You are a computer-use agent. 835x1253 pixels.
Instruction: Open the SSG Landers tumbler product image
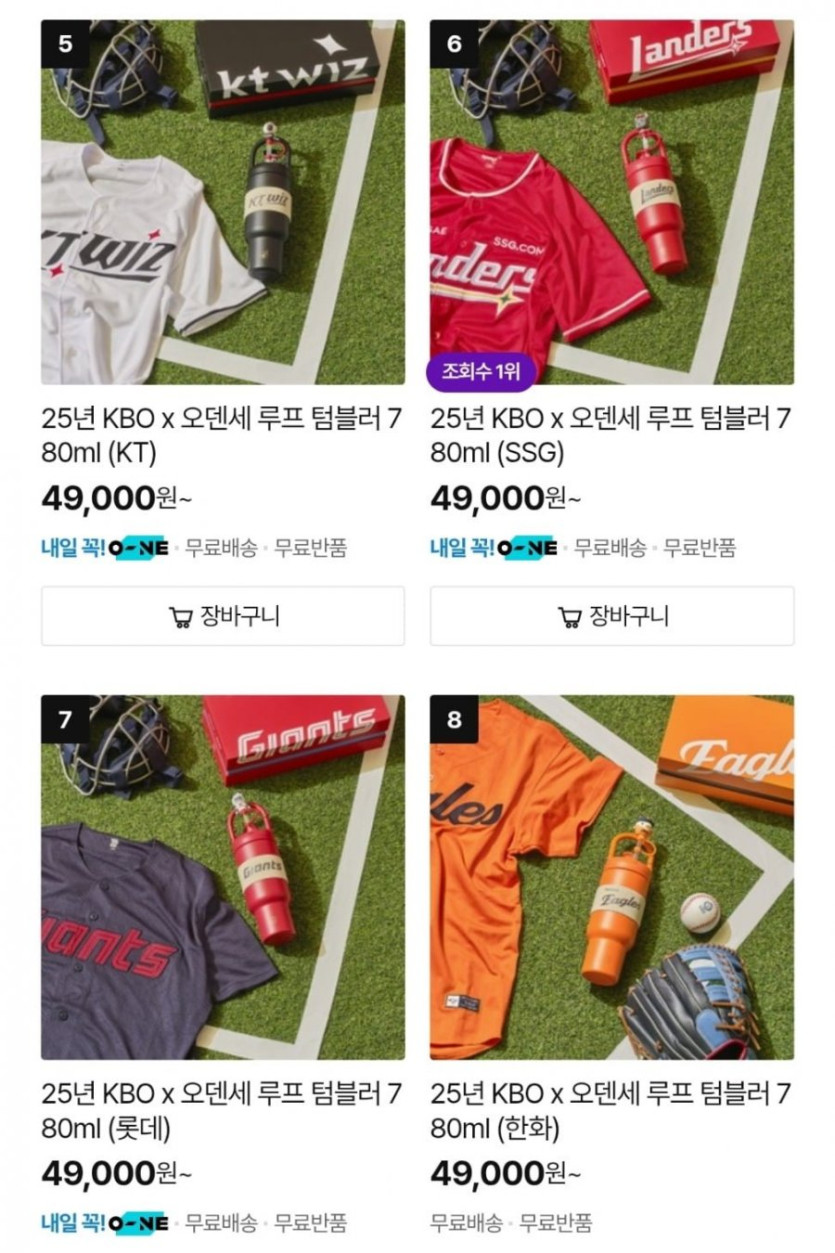point(612,202)
